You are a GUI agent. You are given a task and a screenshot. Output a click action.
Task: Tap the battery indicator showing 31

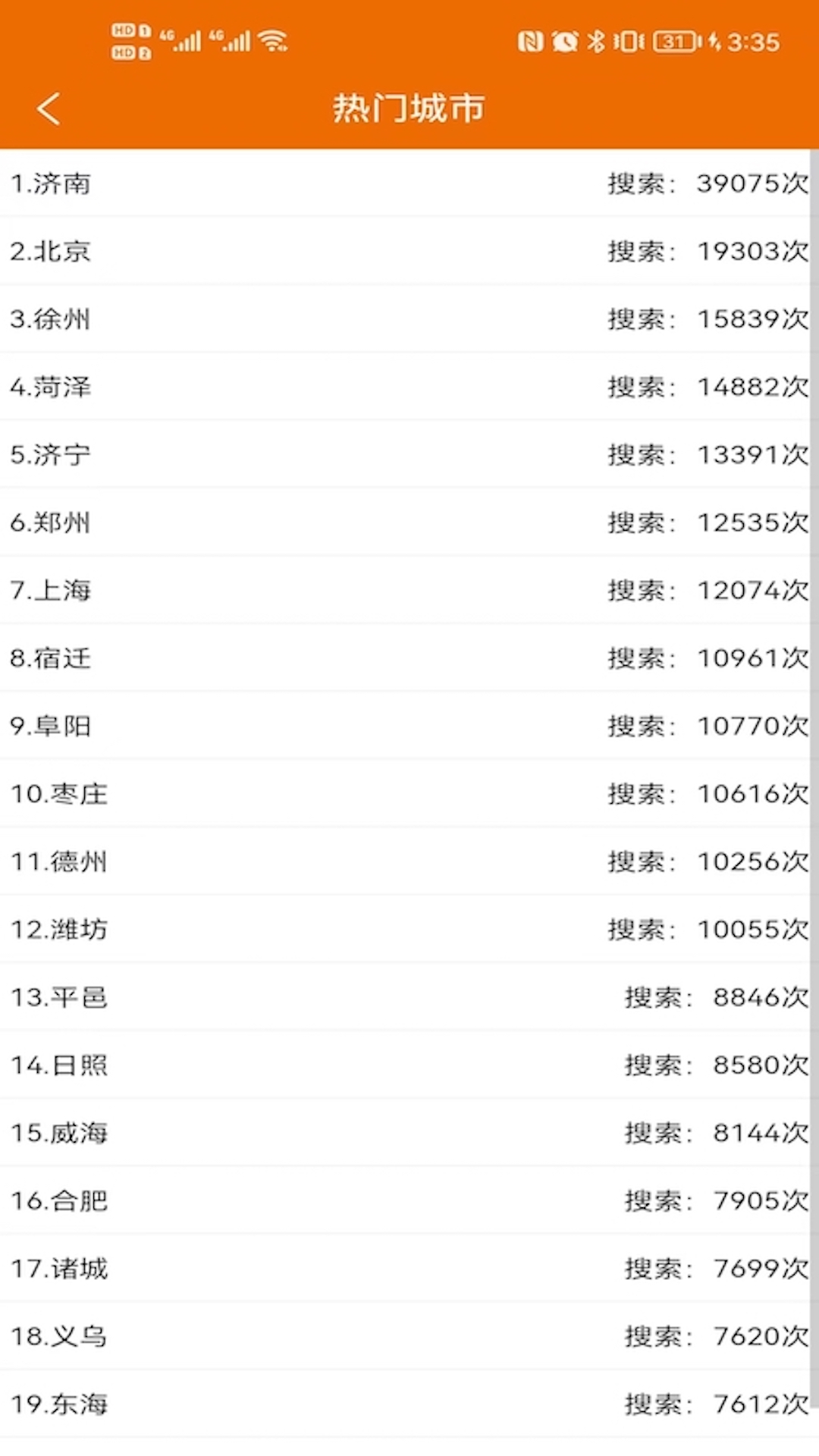[675, 44]
